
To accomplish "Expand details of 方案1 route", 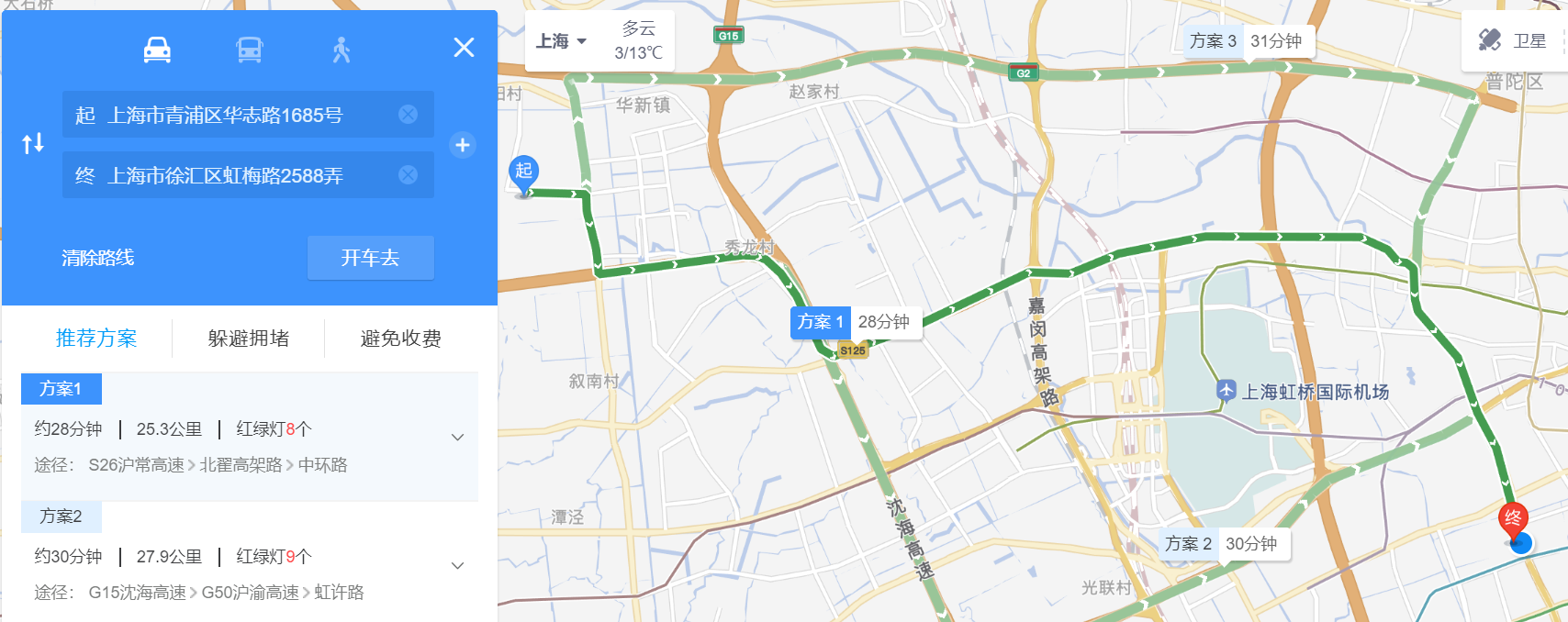I will pyautogui.click(x=457, y=438).
